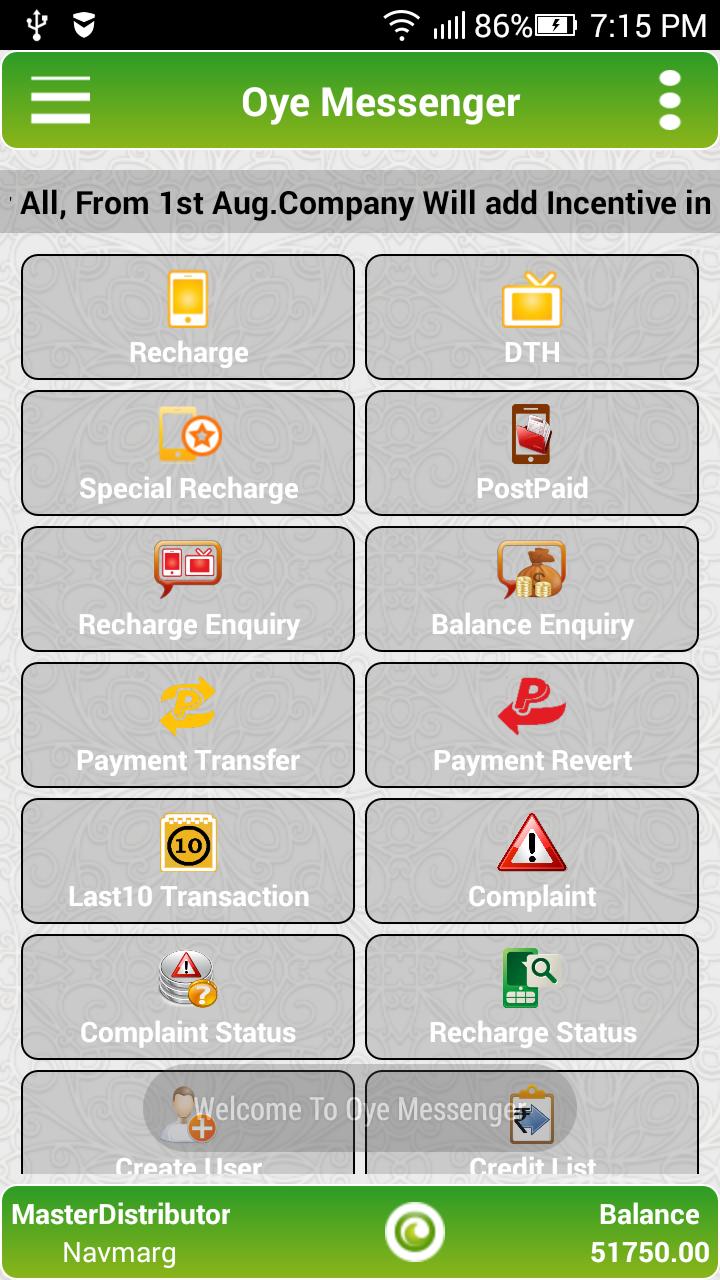720x1280 pixels.
Task: Check Balance Enquiry
Action: click(x=532, y=589)
